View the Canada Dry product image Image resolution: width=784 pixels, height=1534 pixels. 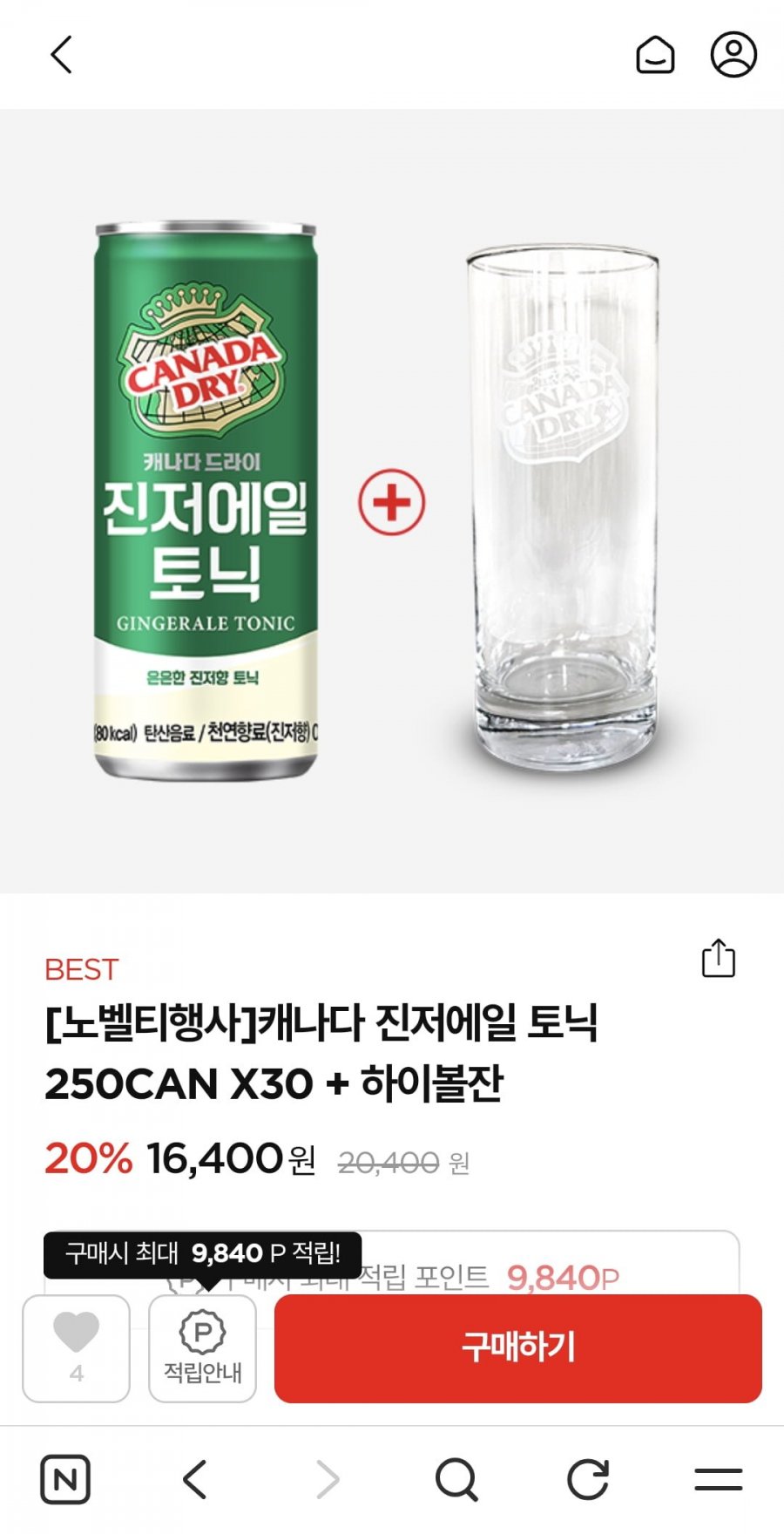pos(392,501)
